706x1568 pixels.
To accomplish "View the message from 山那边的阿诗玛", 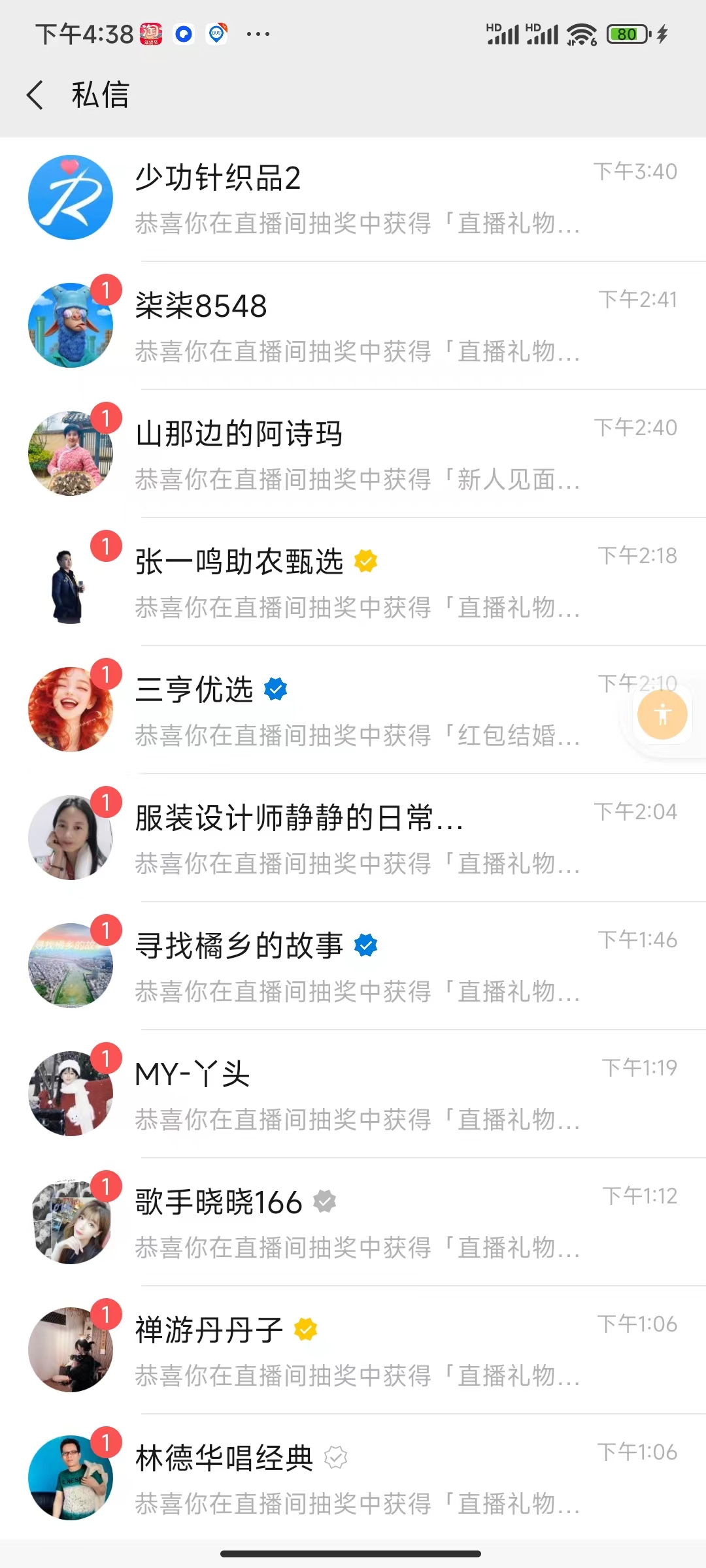I will pos(353,455).
